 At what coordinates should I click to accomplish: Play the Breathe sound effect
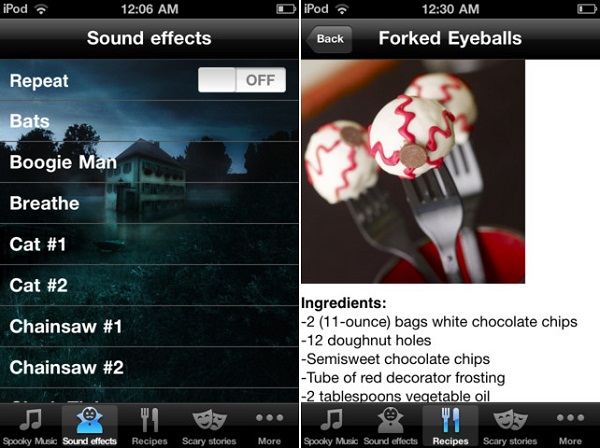point(150,203)
